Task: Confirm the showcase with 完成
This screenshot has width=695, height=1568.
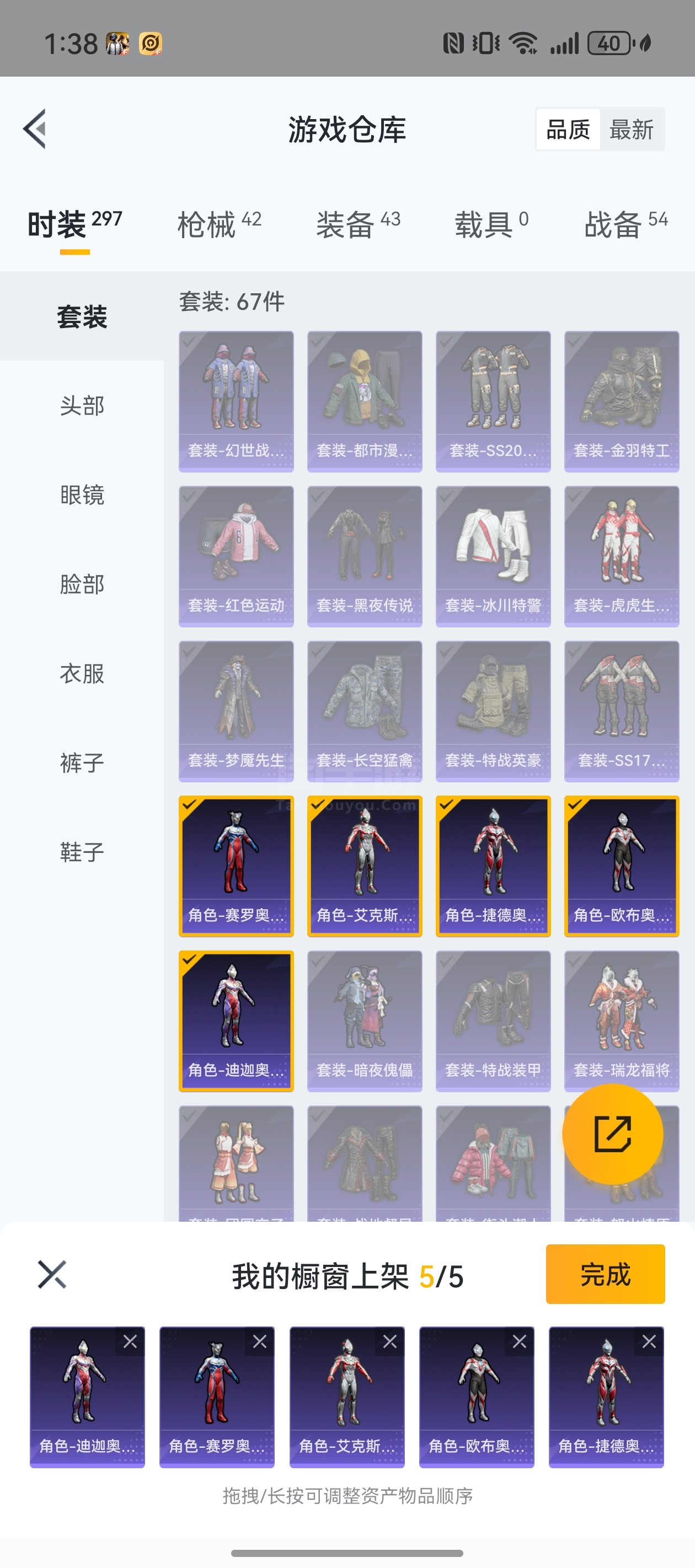Action: click(x=605, y=1274)
